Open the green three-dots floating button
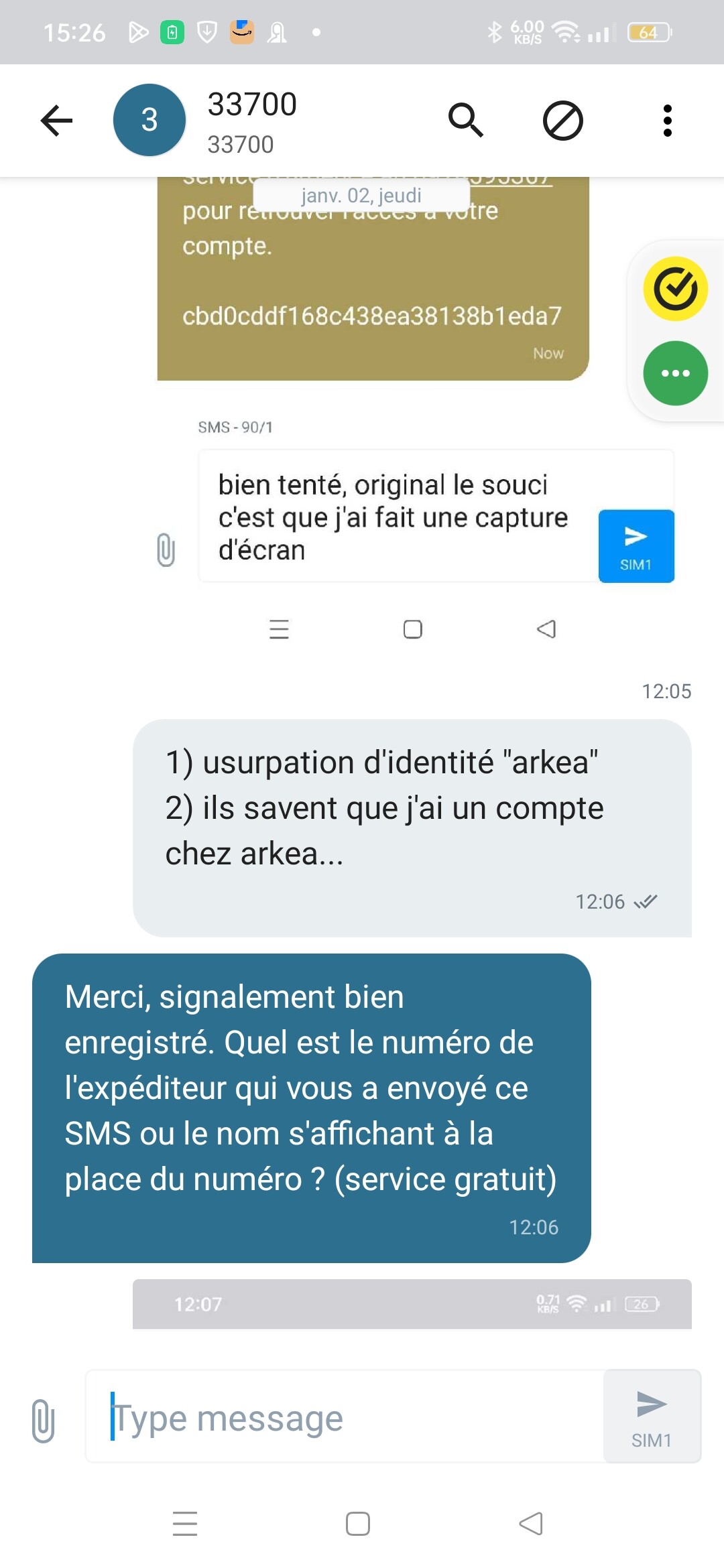The height and width of the screenshot is (1568, 724). [x=676, y=373]
